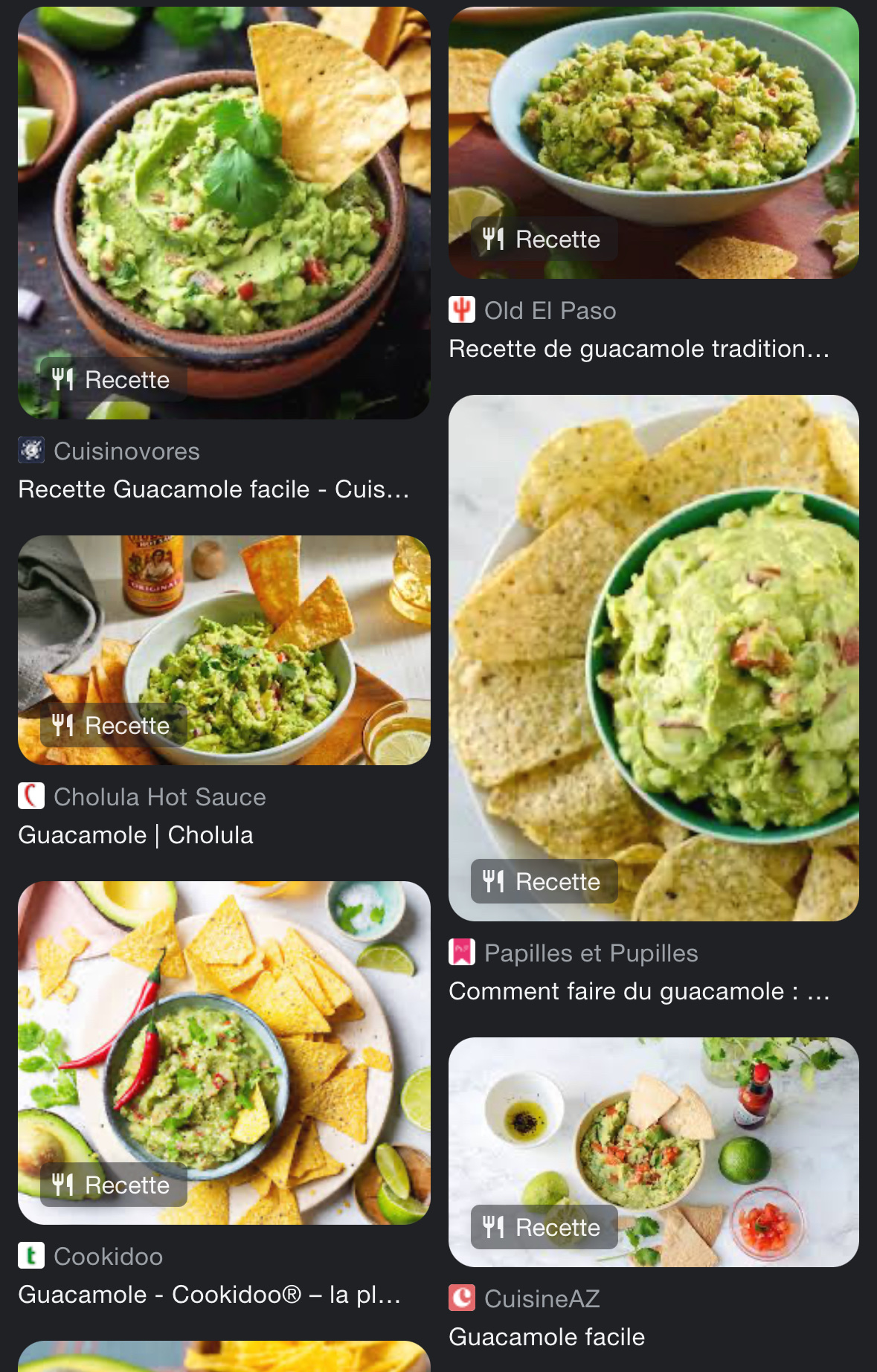Open the CuisineAZ Guacamole facile image
The height and width of the screenshot is (1372, 877).
(653, 1151)
